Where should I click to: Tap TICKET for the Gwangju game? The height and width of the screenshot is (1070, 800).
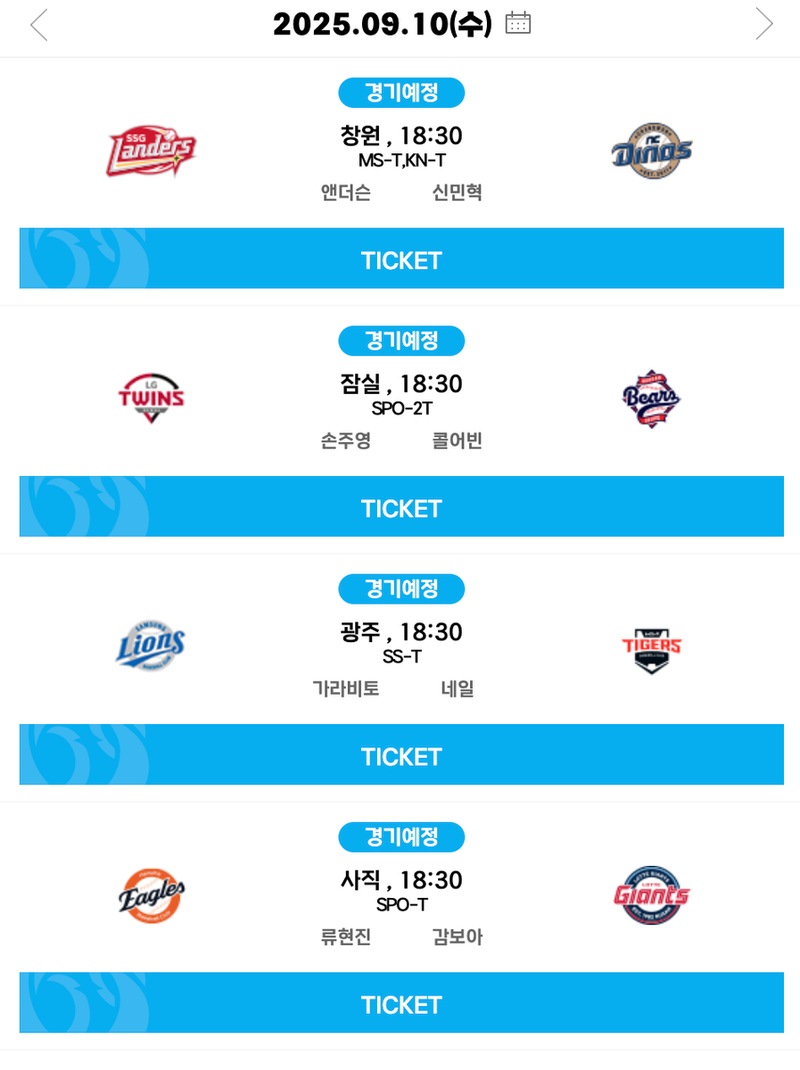pos(401,755)
